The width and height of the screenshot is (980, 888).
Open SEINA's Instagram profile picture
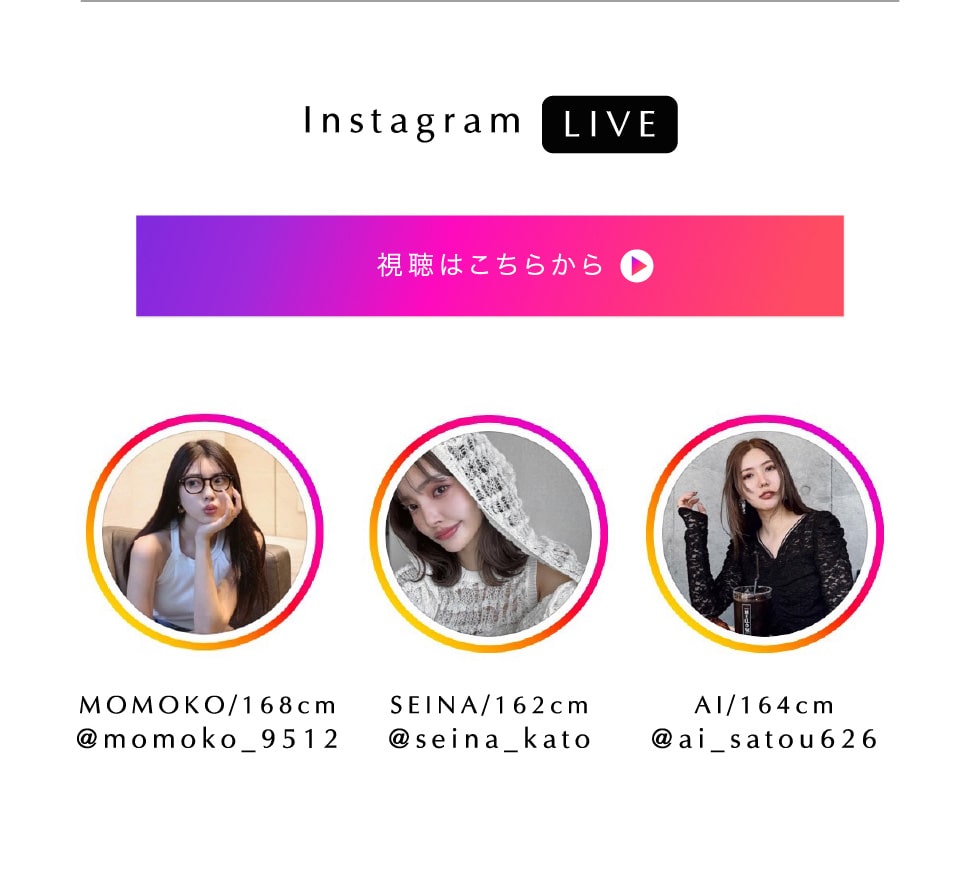[489, 533]
